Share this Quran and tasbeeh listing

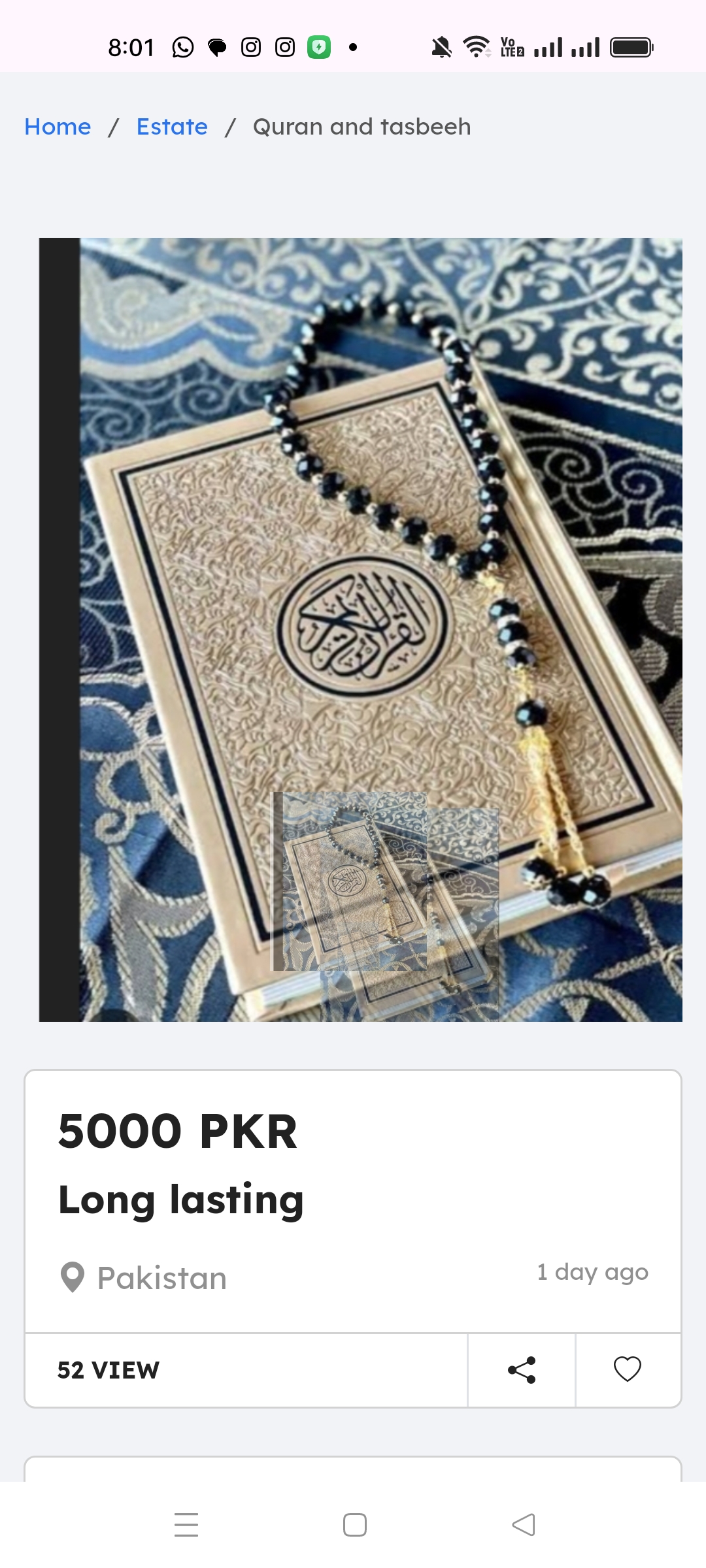[522, 1370]
